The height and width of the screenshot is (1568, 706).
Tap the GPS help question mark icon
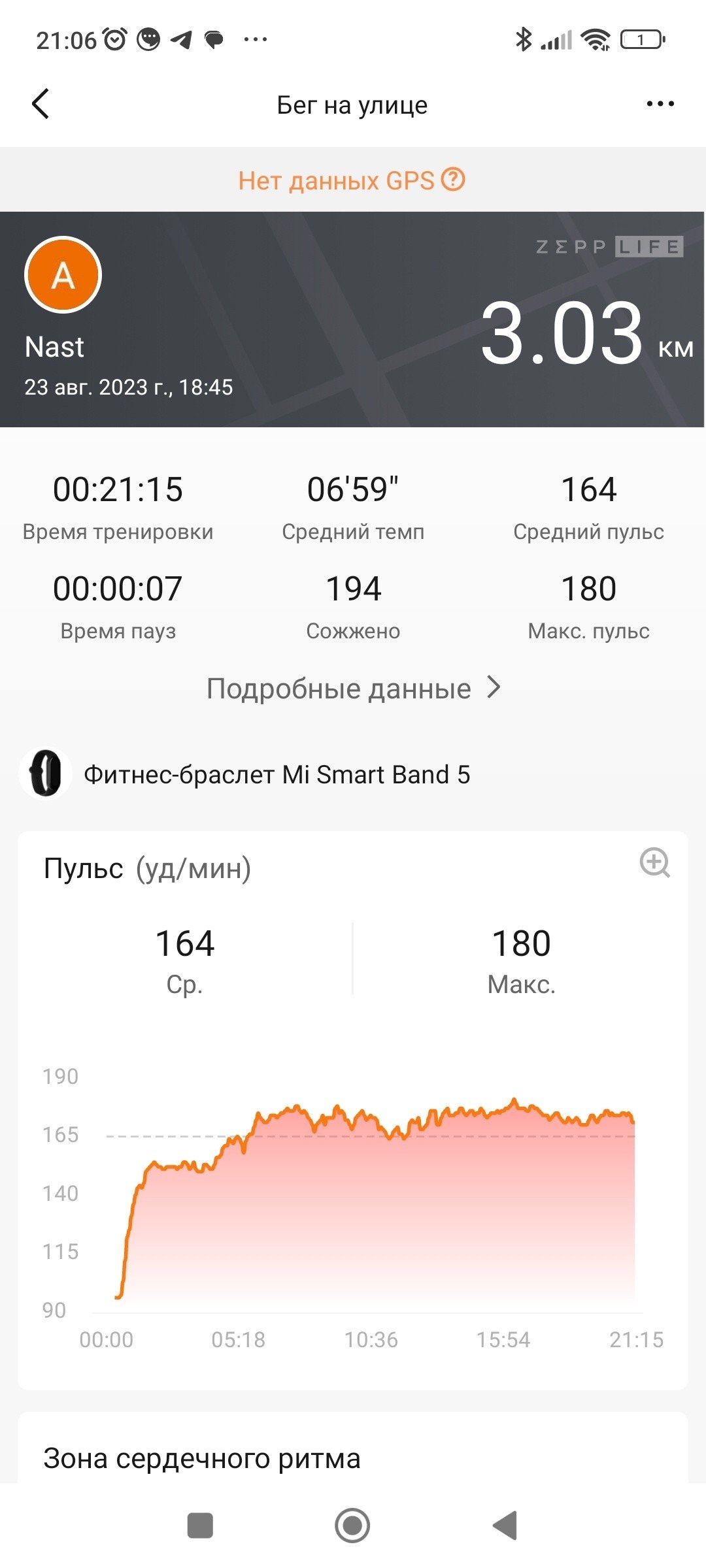pyautogui.click(x=453, y=179)
